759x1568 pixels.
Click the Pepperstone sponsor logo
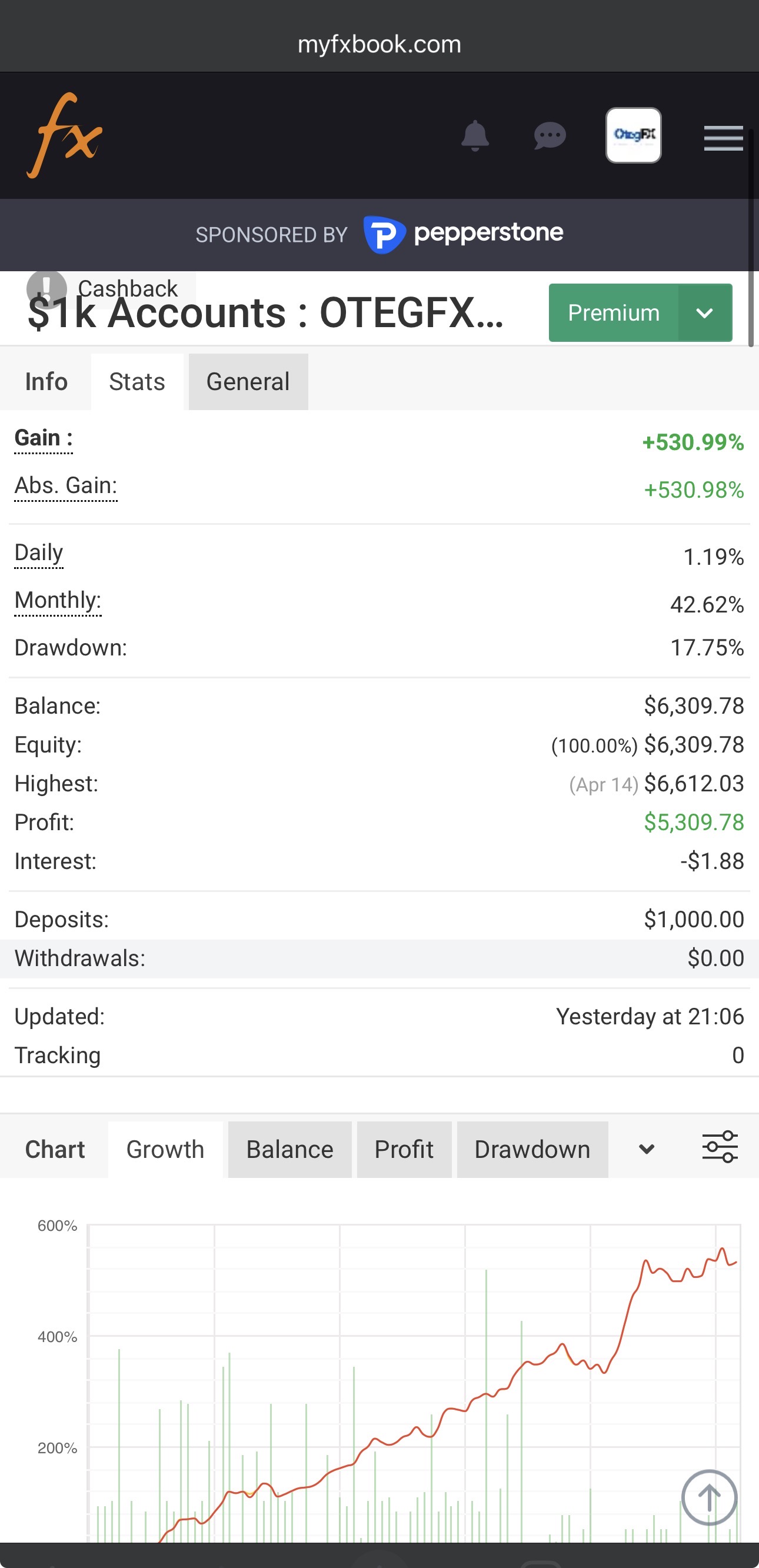click(464, 232)
